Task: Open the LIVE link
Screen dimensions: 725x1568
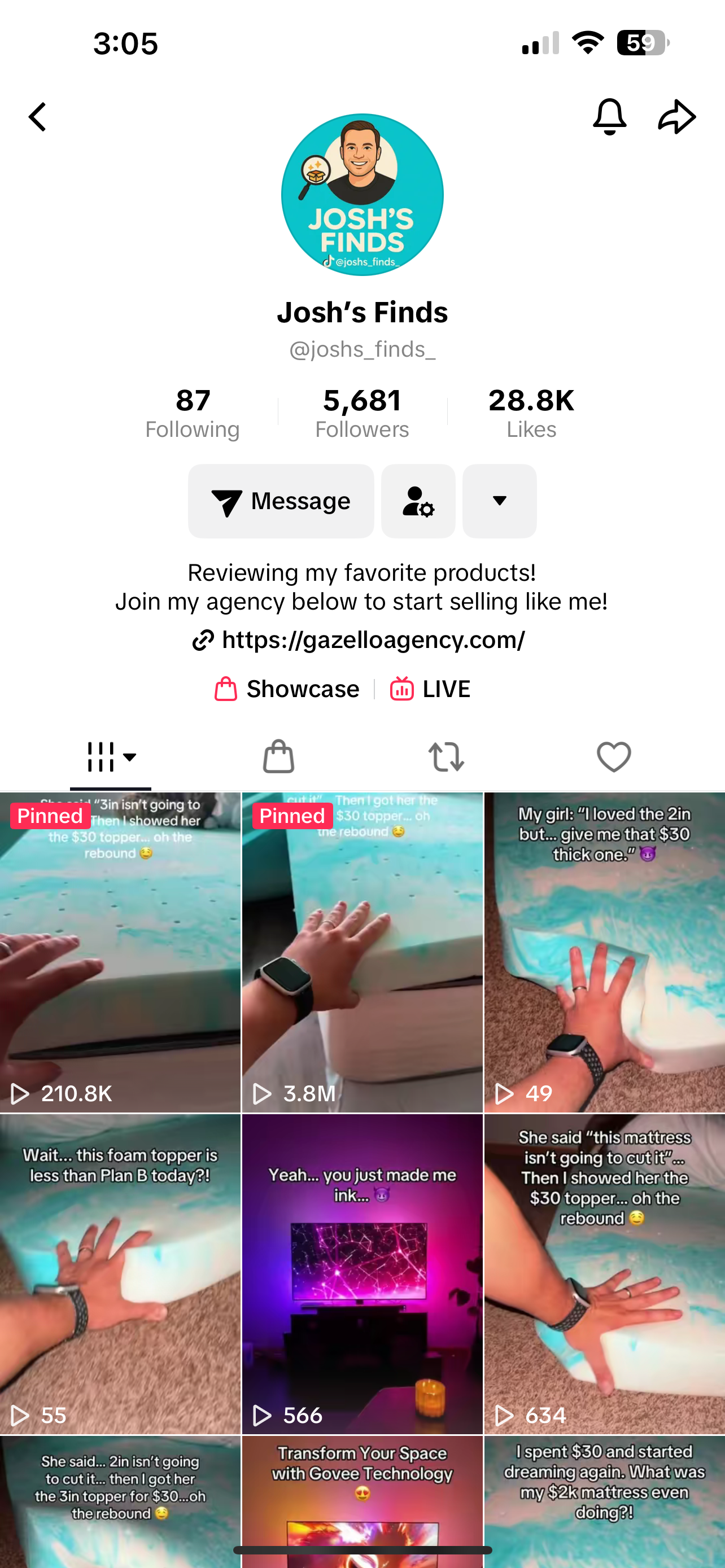Action: [x=430, y=689]
